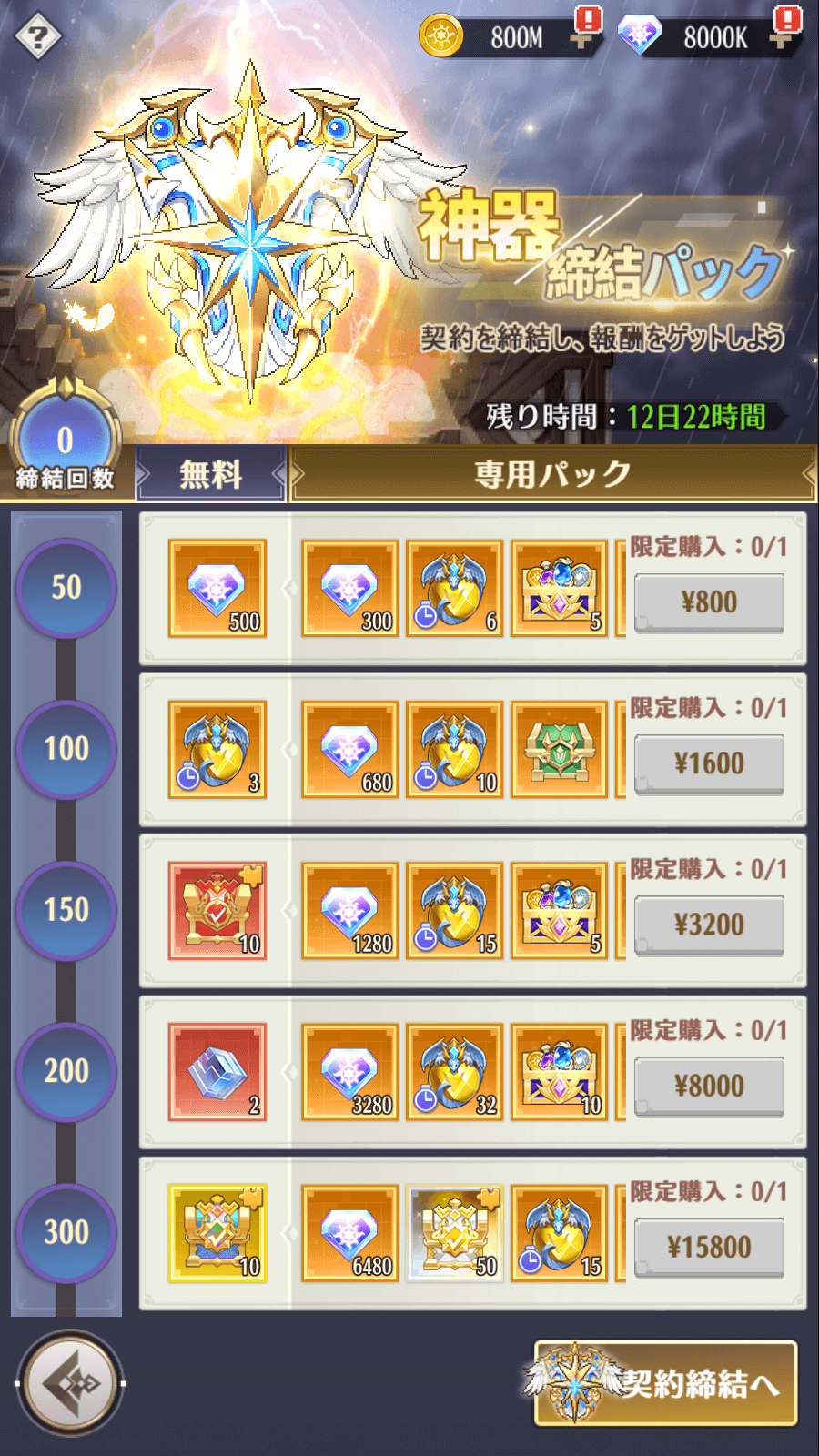The width and height of the screenshot is (819, 1456).
Task: Buy the ¥800 pack
Action: point(709,602)
